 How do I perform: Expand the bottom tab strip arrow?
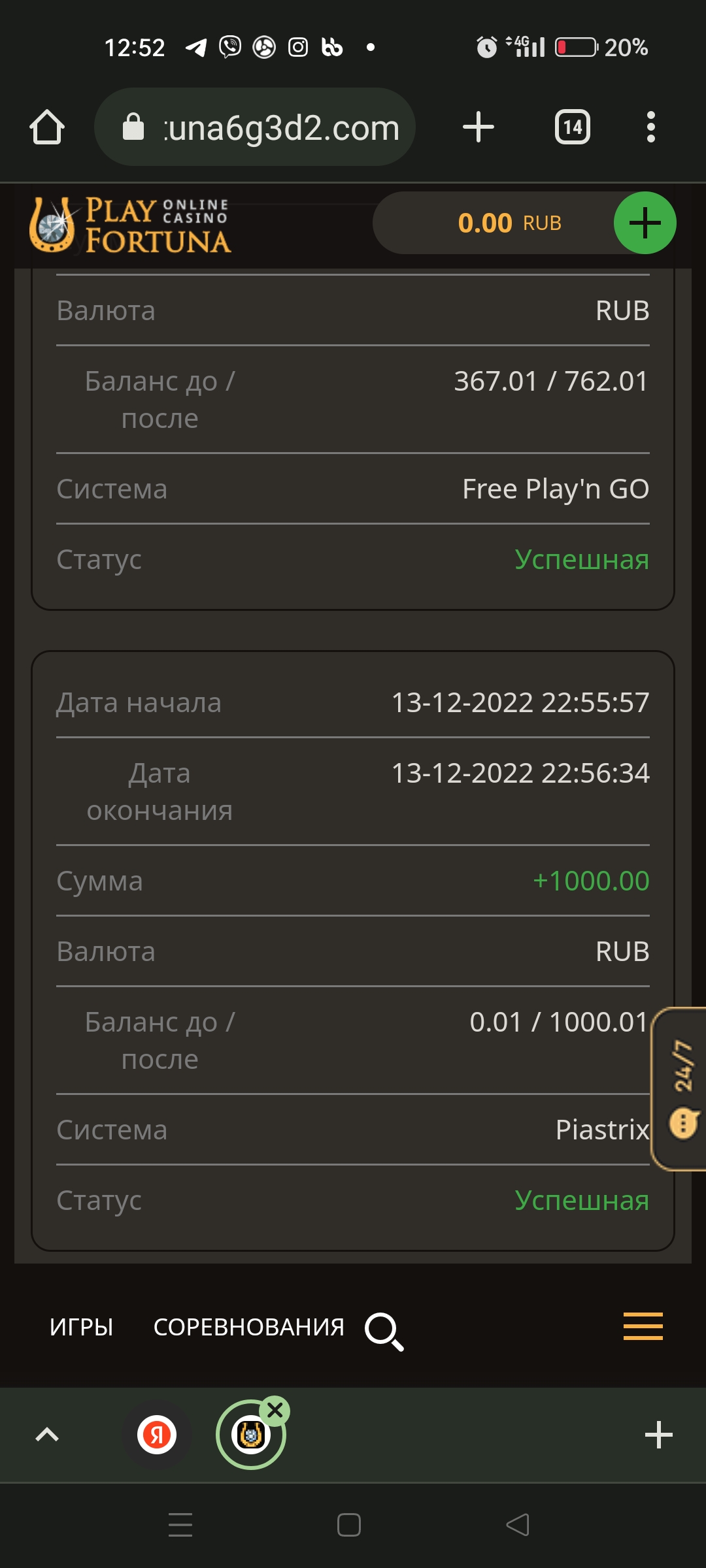47,1435
